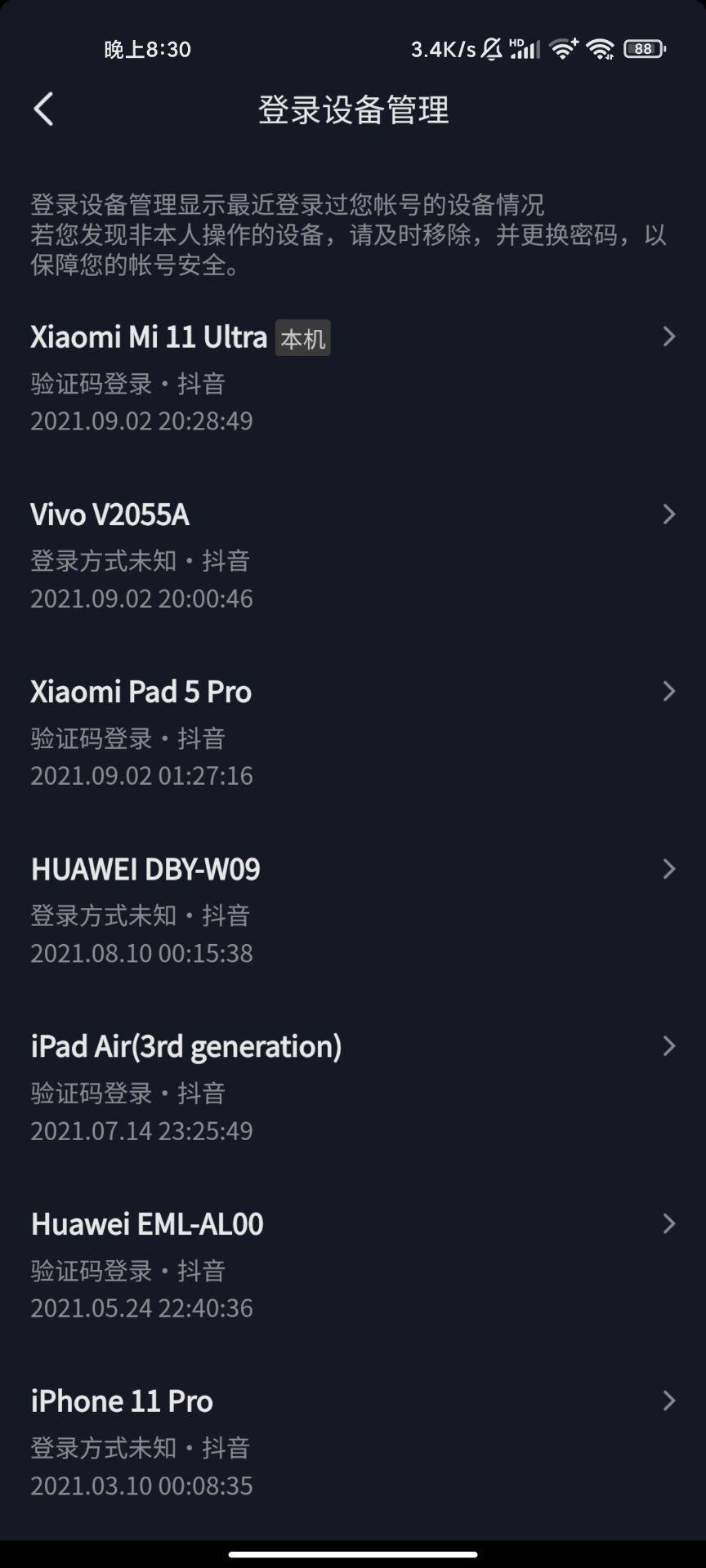This screenshot has height=1568, width=706.
Task: Open the iPhone 11 Pro device entry
Action: (353, 1442)
